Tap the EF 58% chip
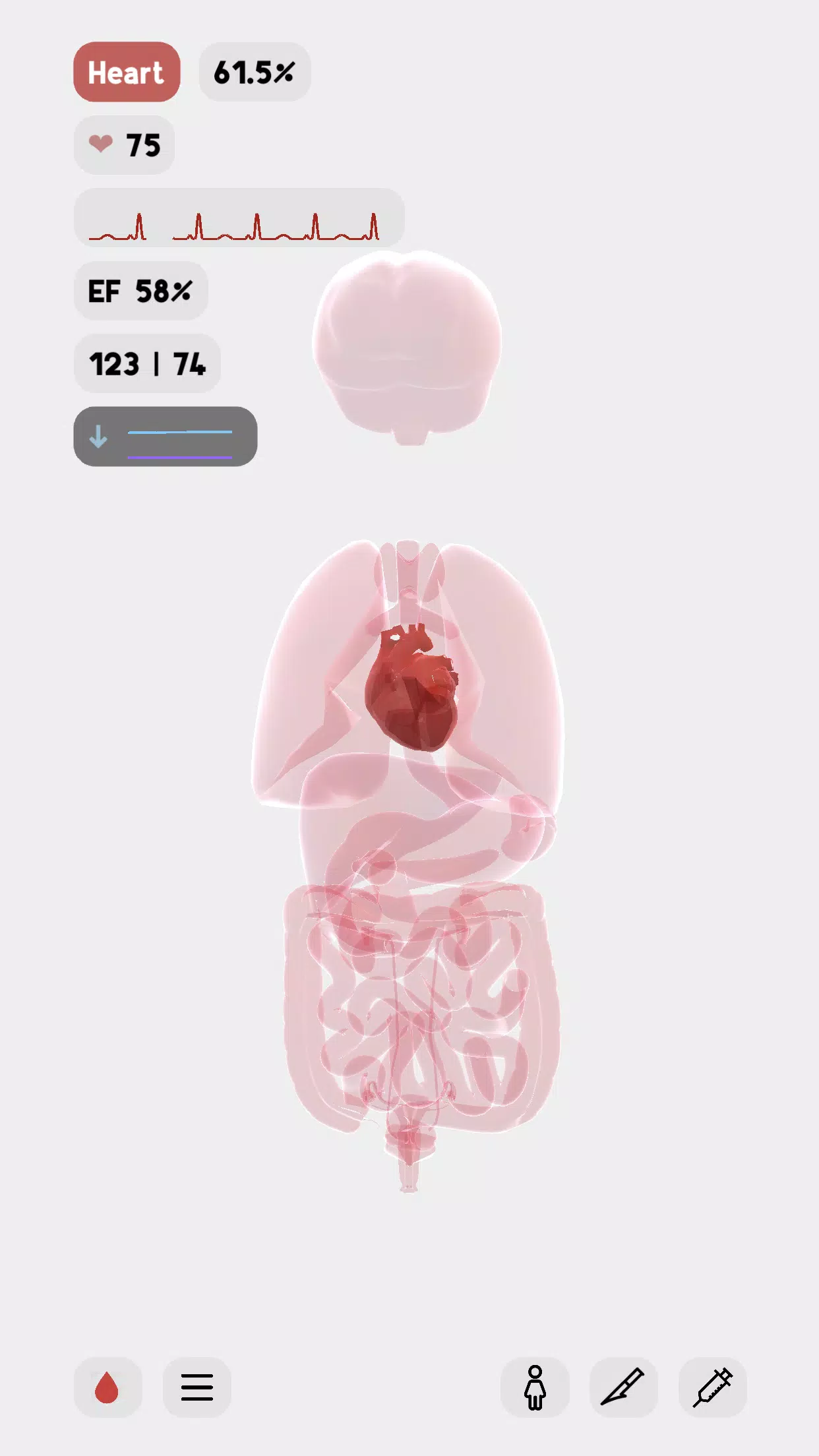 point(140,291)
